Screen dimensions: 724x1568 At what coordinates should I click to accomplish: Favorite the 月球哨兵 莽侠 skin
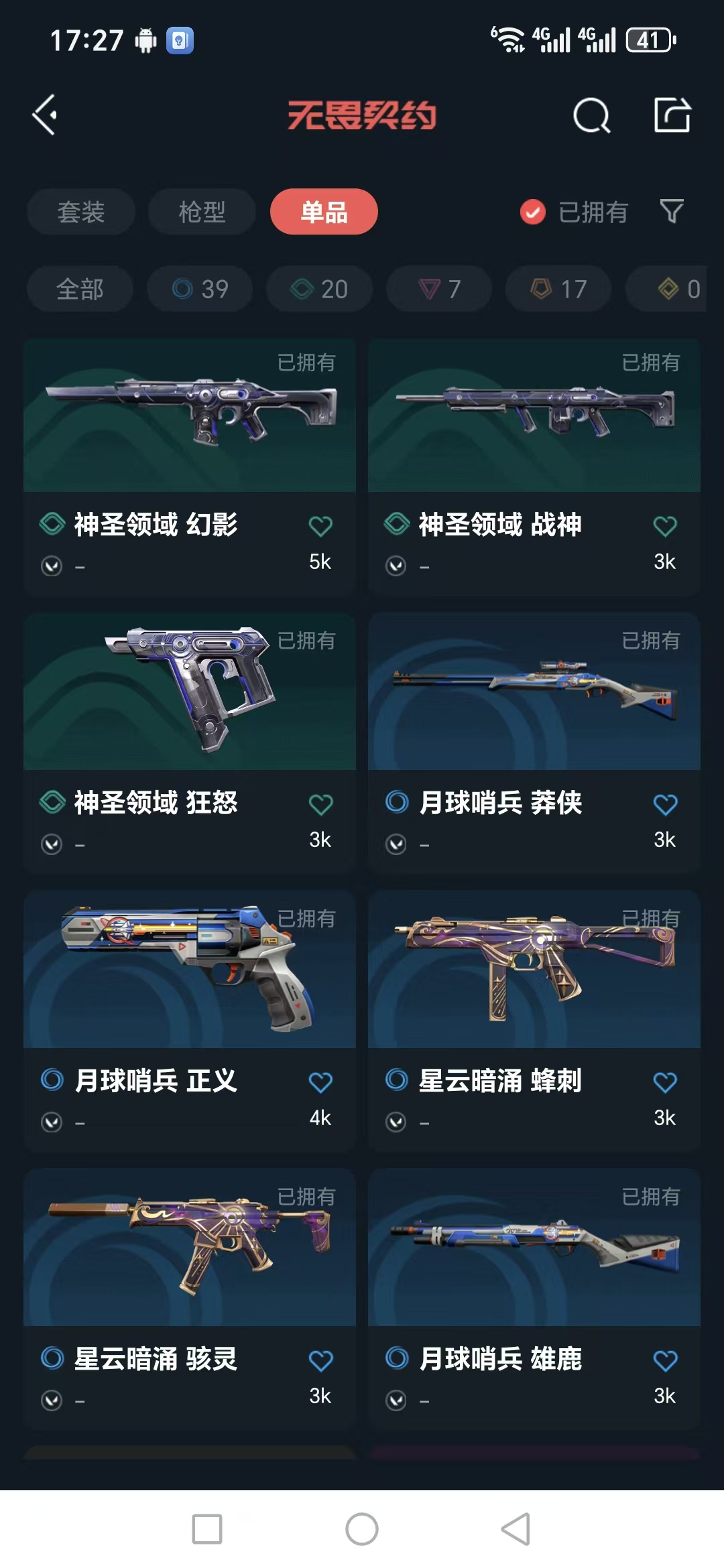tap(665, 805)
